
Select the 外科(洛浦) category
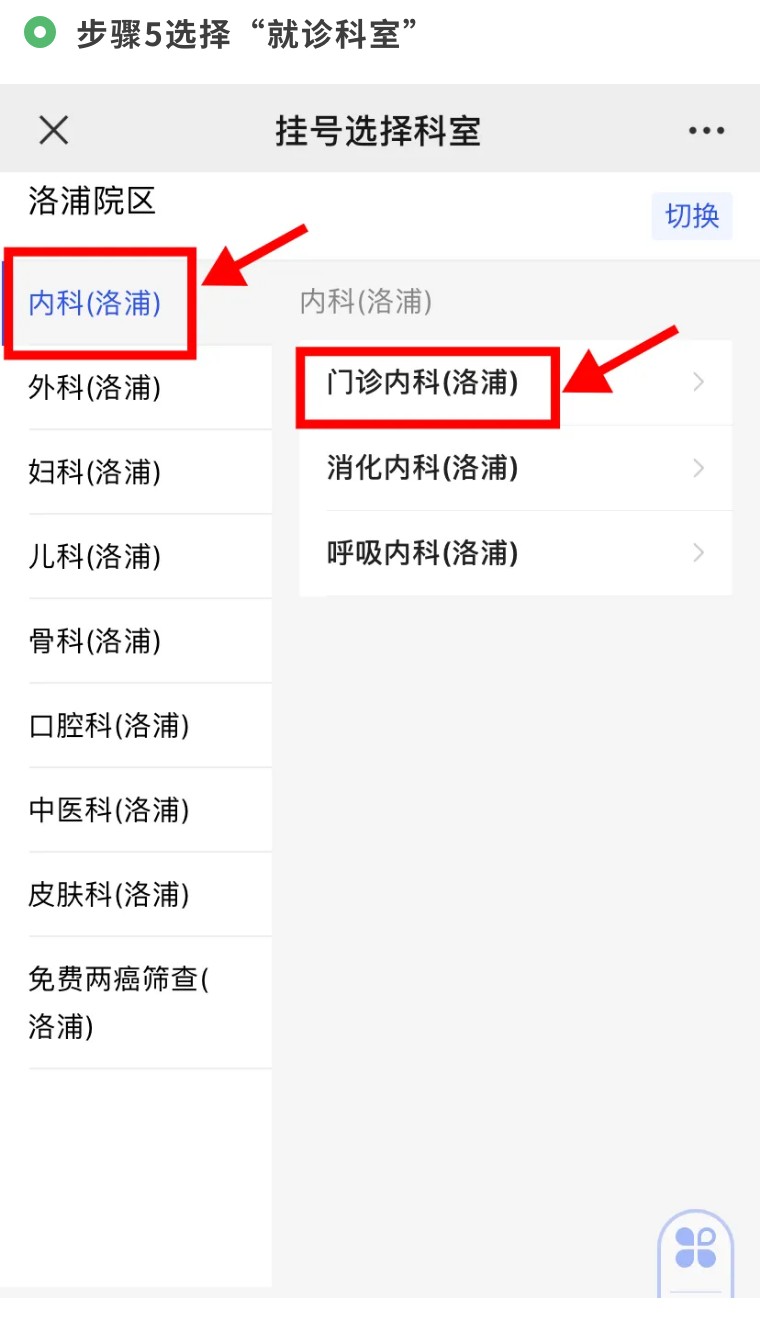click(x=136, y=388)
